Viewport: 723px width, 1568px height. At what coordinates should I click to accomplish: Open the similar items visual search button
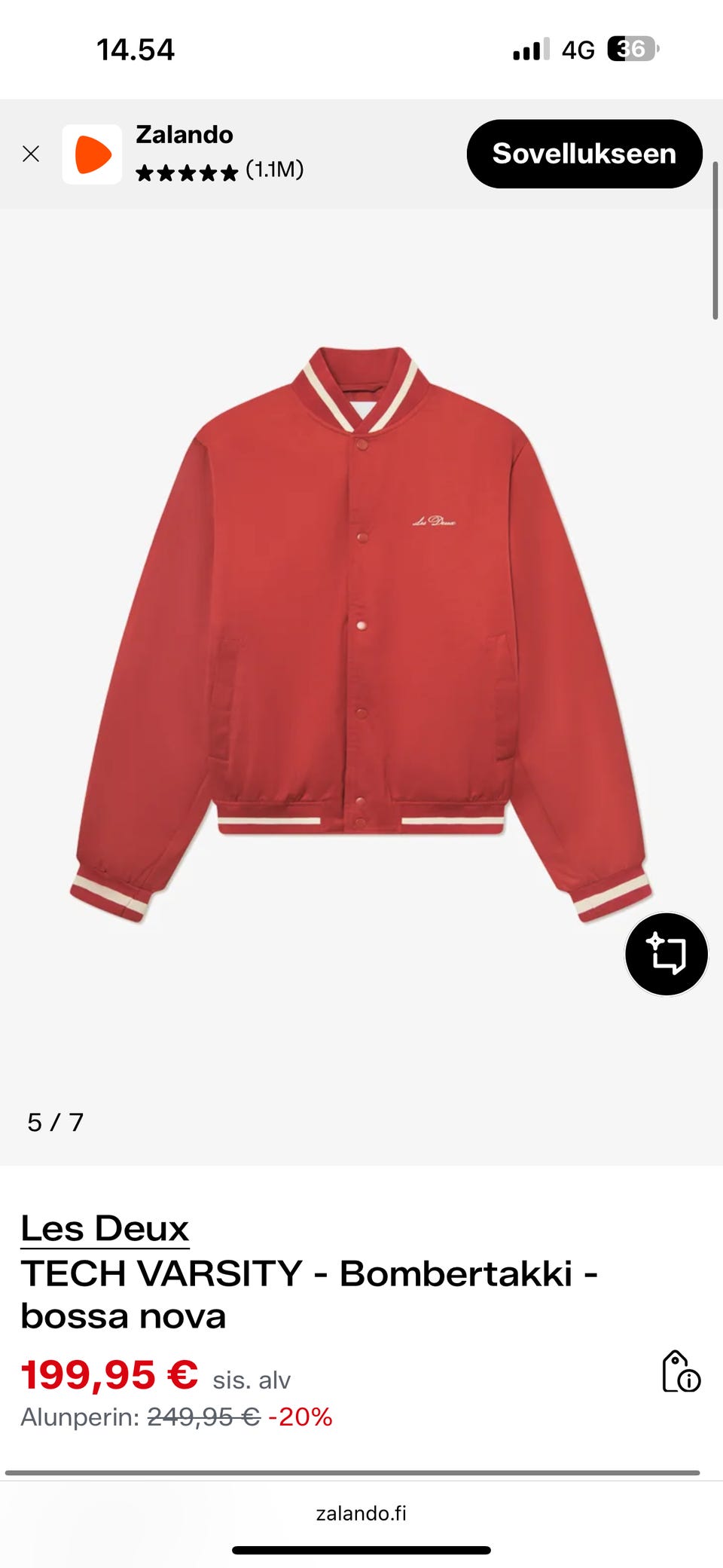[667, 954]
